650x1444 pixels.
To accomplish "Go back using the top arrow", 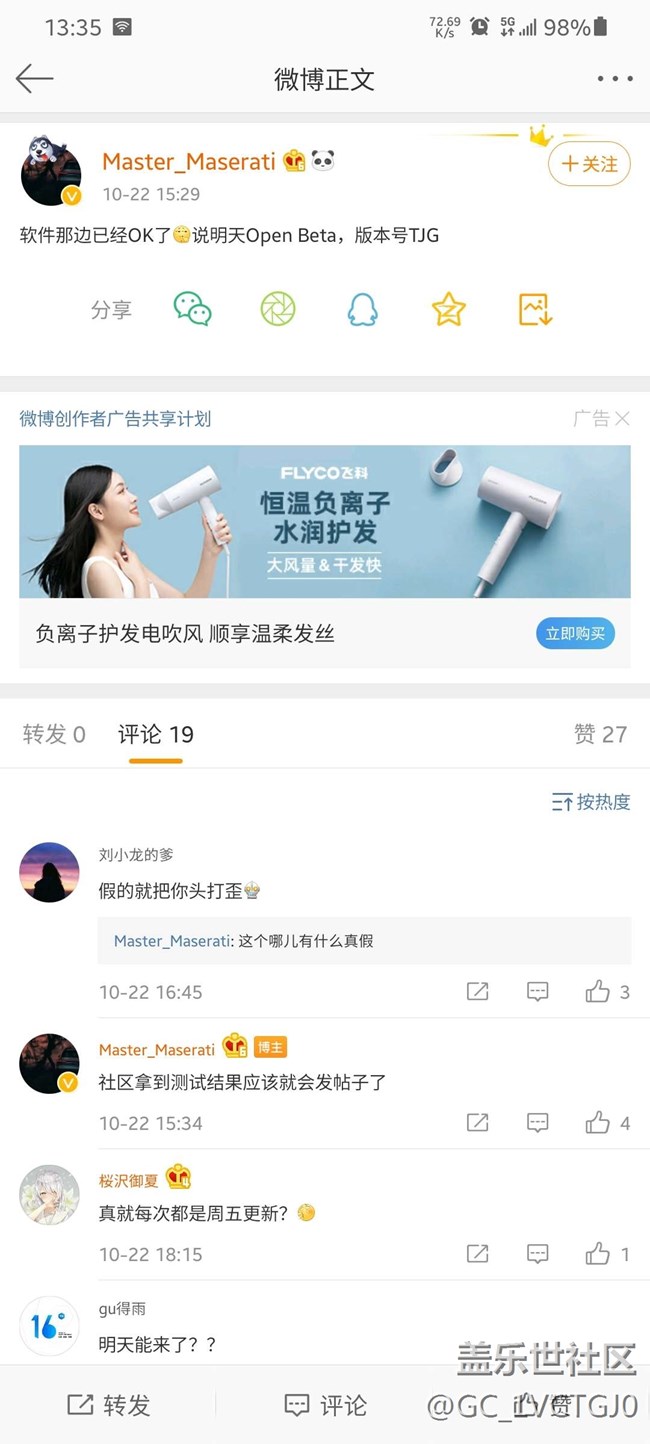I will click(x=34, y=79).
